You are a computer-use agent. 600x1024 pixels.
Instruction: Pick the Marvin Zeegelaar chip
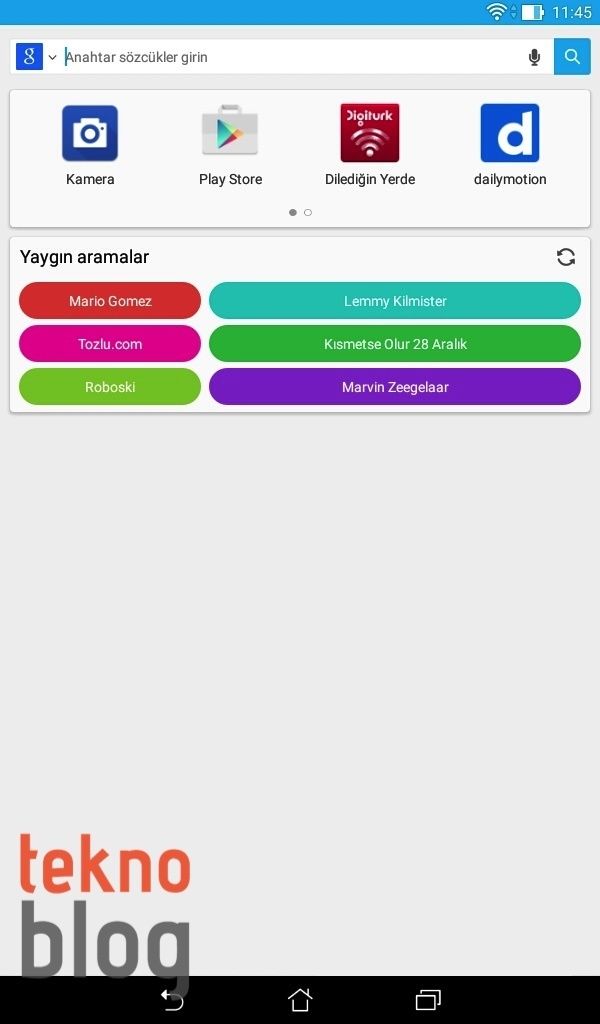[395, 387]
